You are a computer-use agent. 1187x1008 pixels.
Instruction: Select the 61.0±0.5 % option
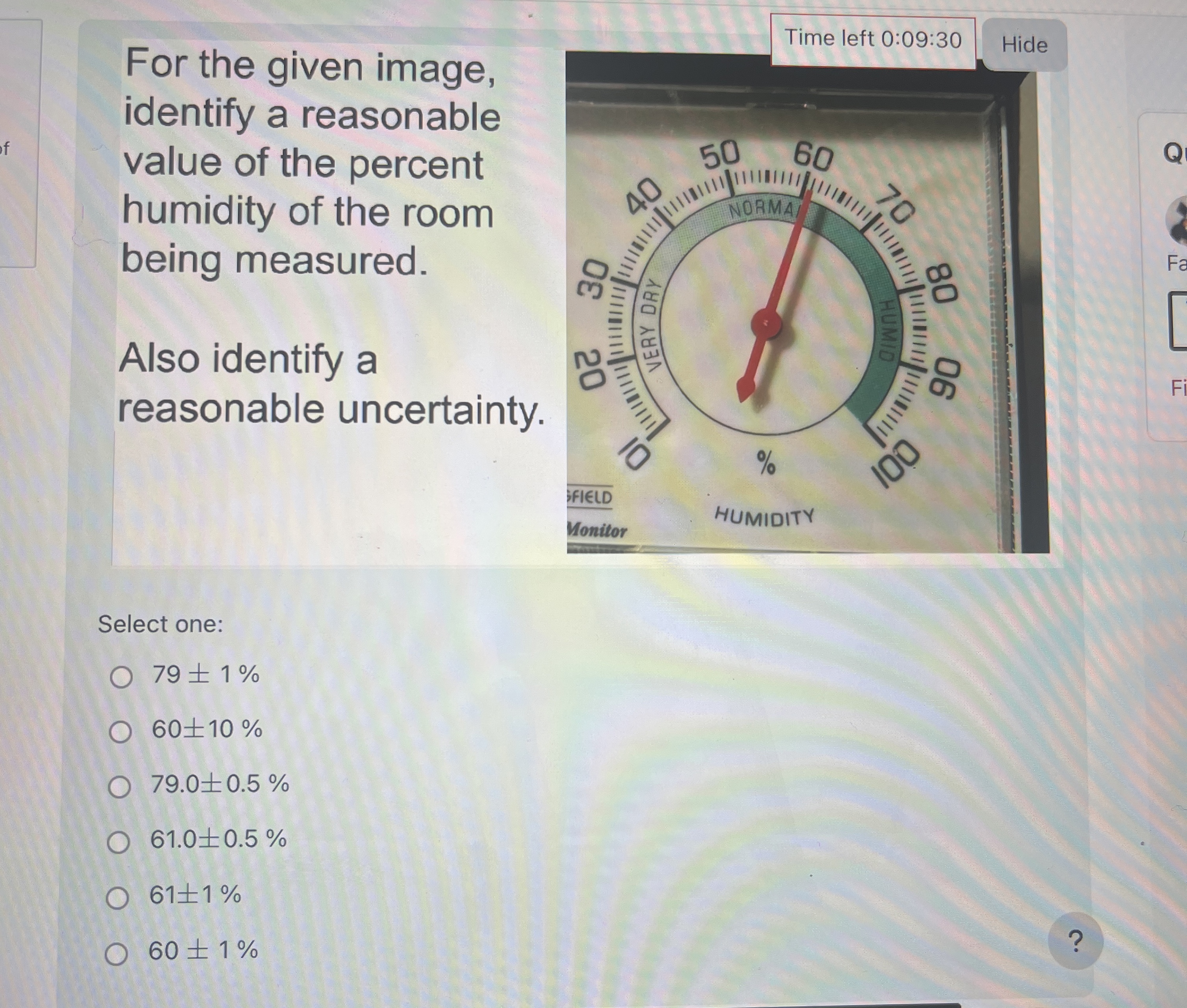pos(118,842)
